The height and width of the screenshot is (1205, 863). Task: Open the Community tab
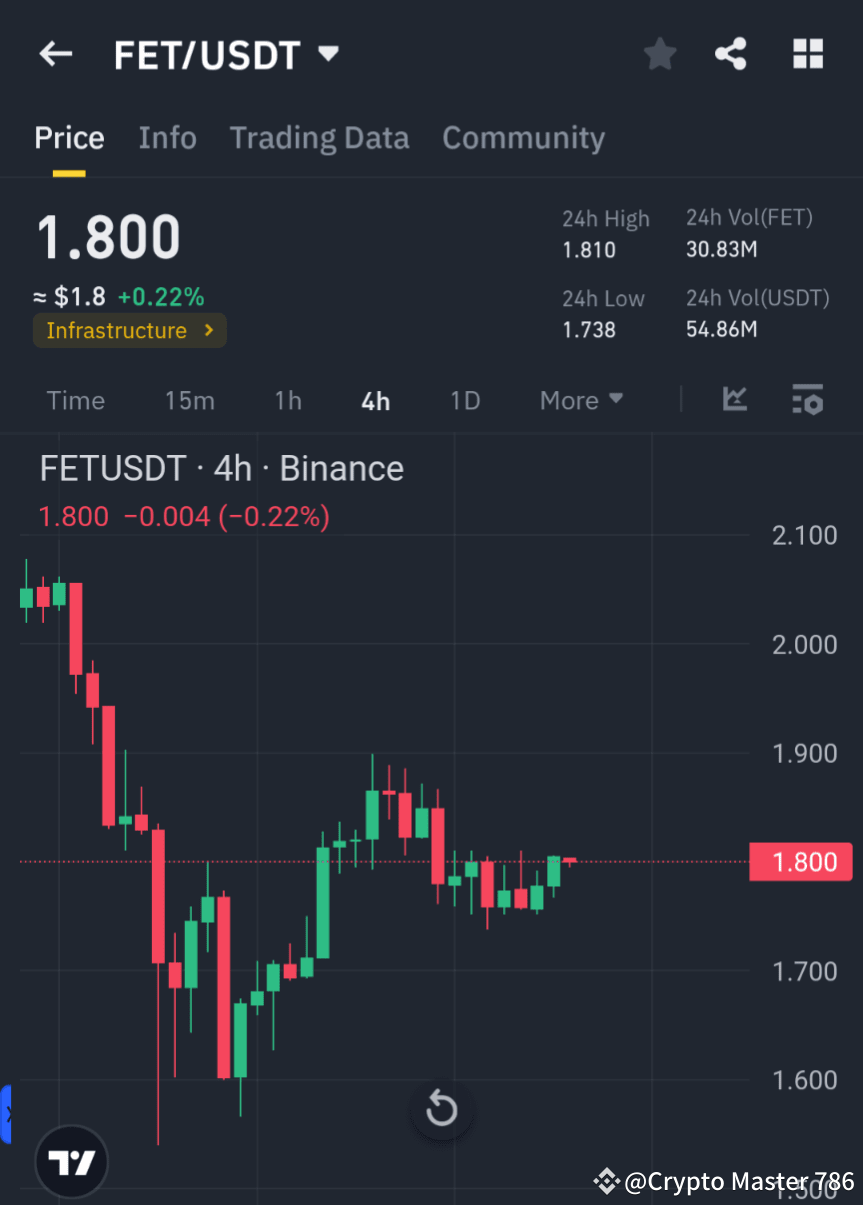pos(523,137)
